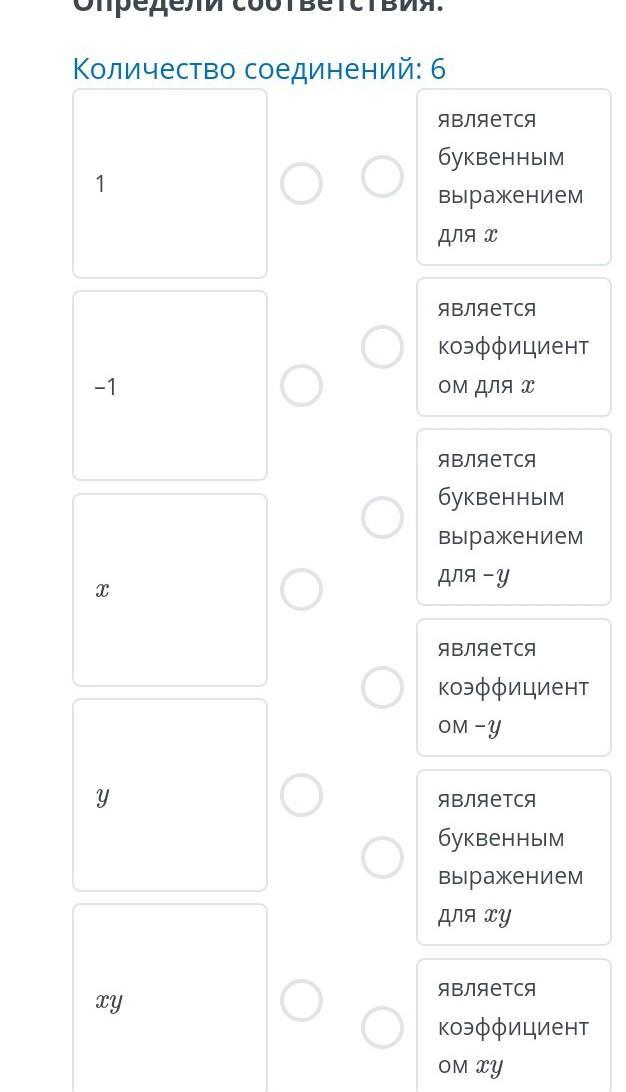Choose circle for 'коэффициентом −y'
This screenshot has width=626, height=1092.
382,687
